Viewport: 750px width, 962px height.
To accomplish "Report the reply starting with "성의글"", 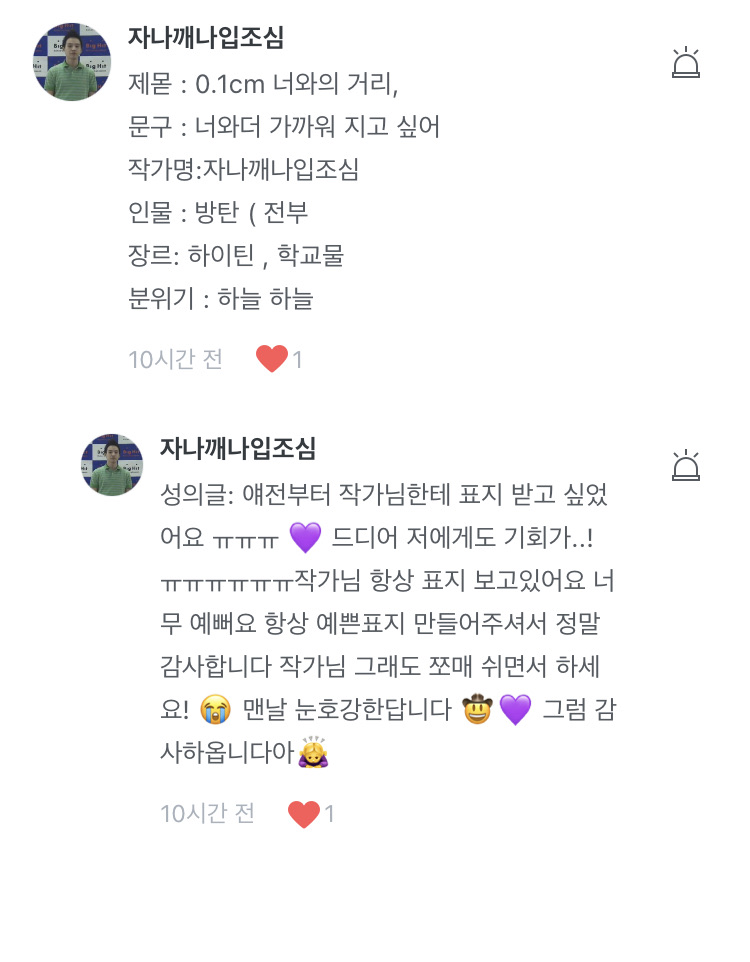I will [685, 467].
